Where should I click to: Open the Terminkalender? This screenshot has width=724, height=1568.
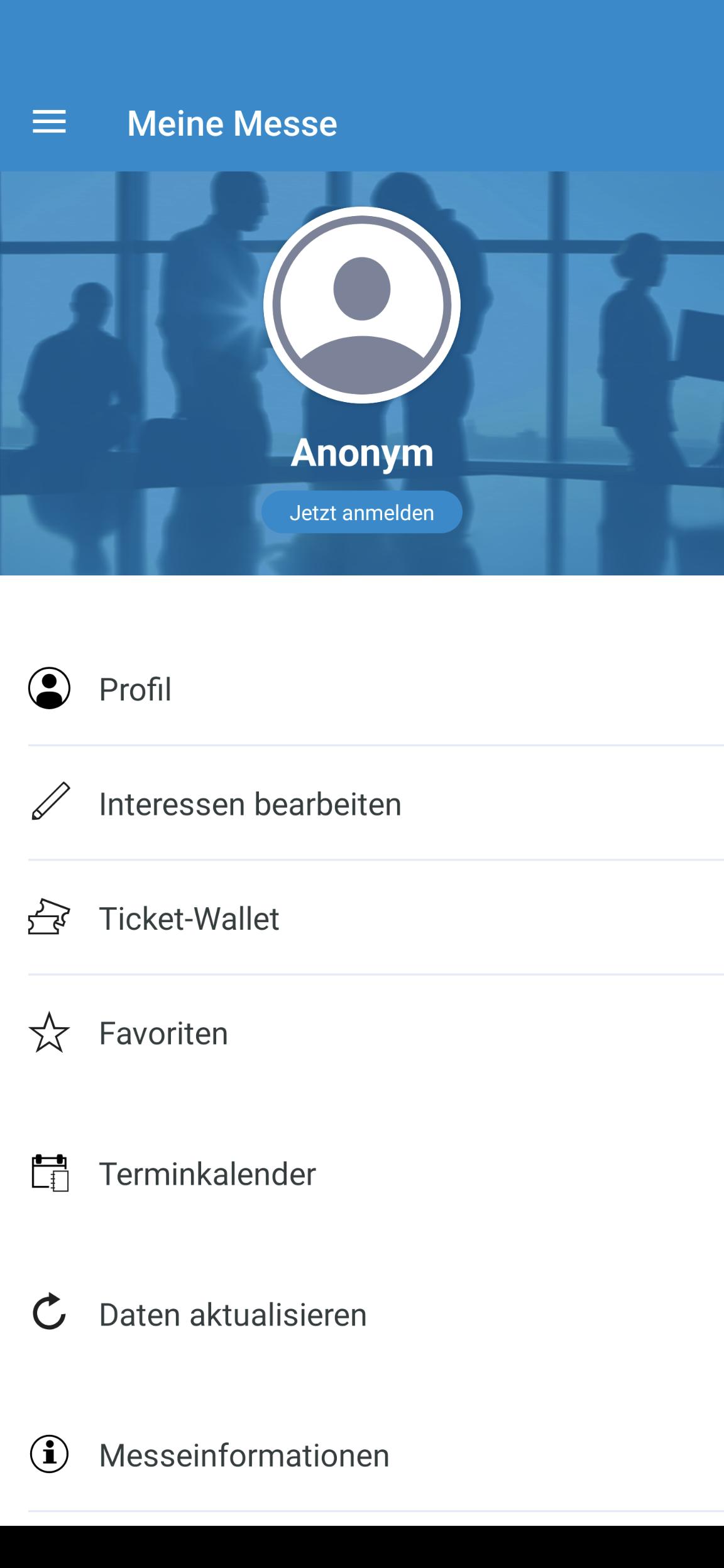click(362, 1173)
